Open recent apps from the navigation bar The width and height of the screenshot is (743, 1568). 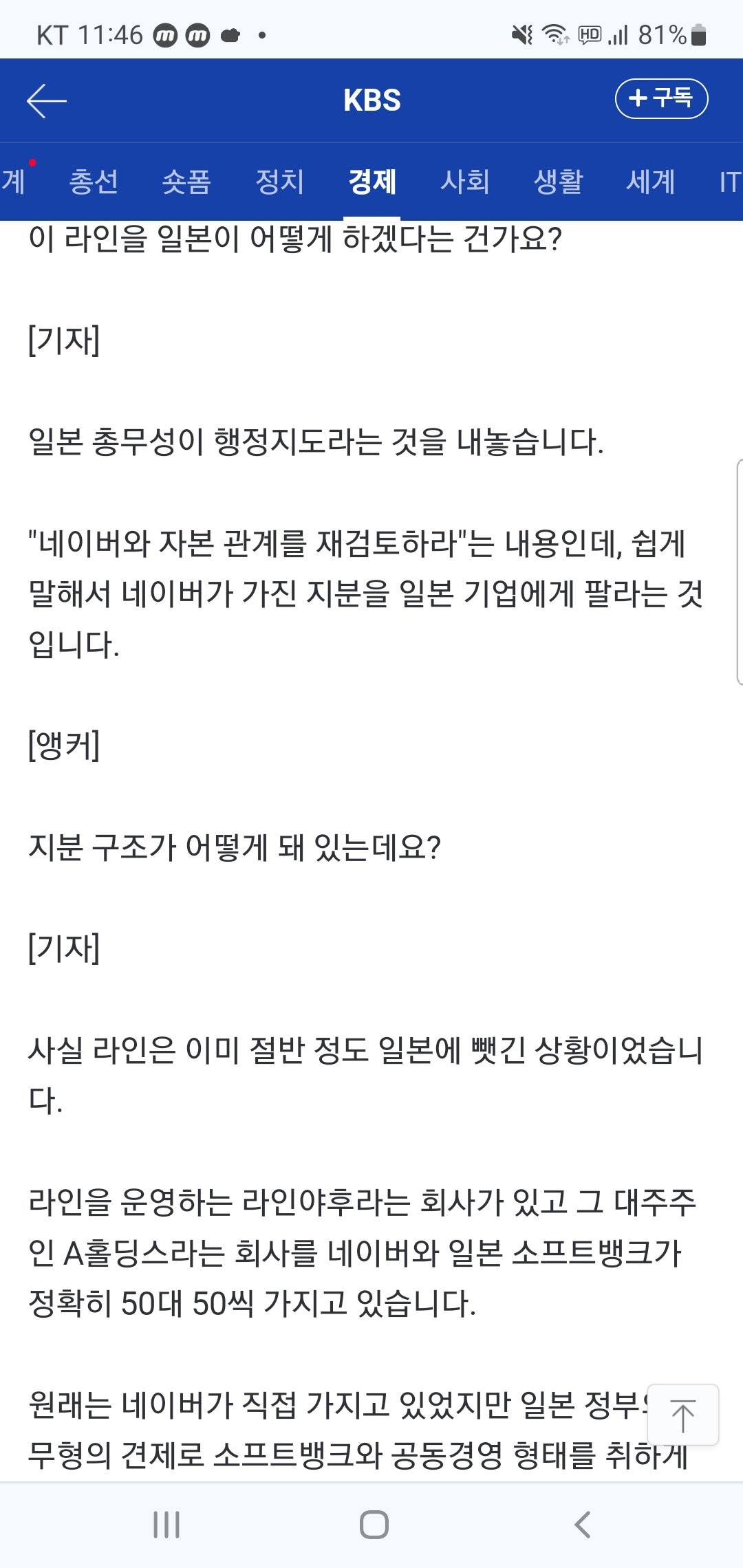coord(166,1525)
